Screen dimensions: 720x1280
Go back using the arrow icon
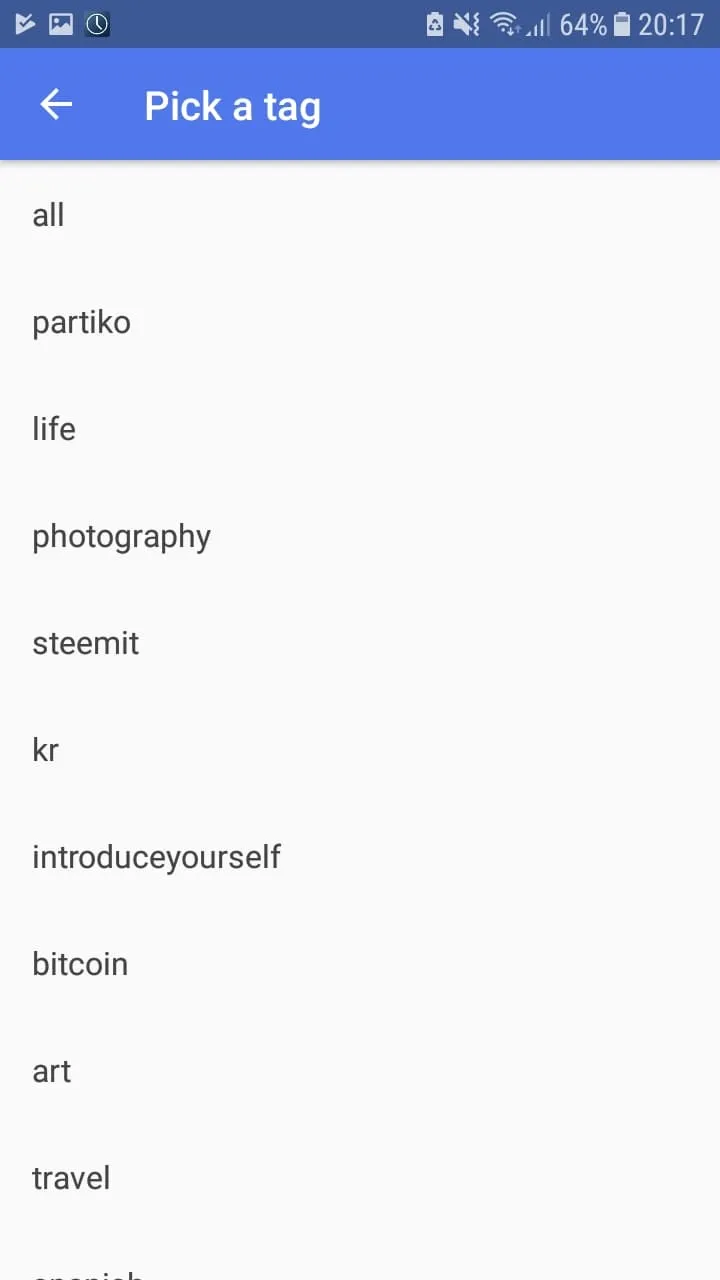pos(56,104)
